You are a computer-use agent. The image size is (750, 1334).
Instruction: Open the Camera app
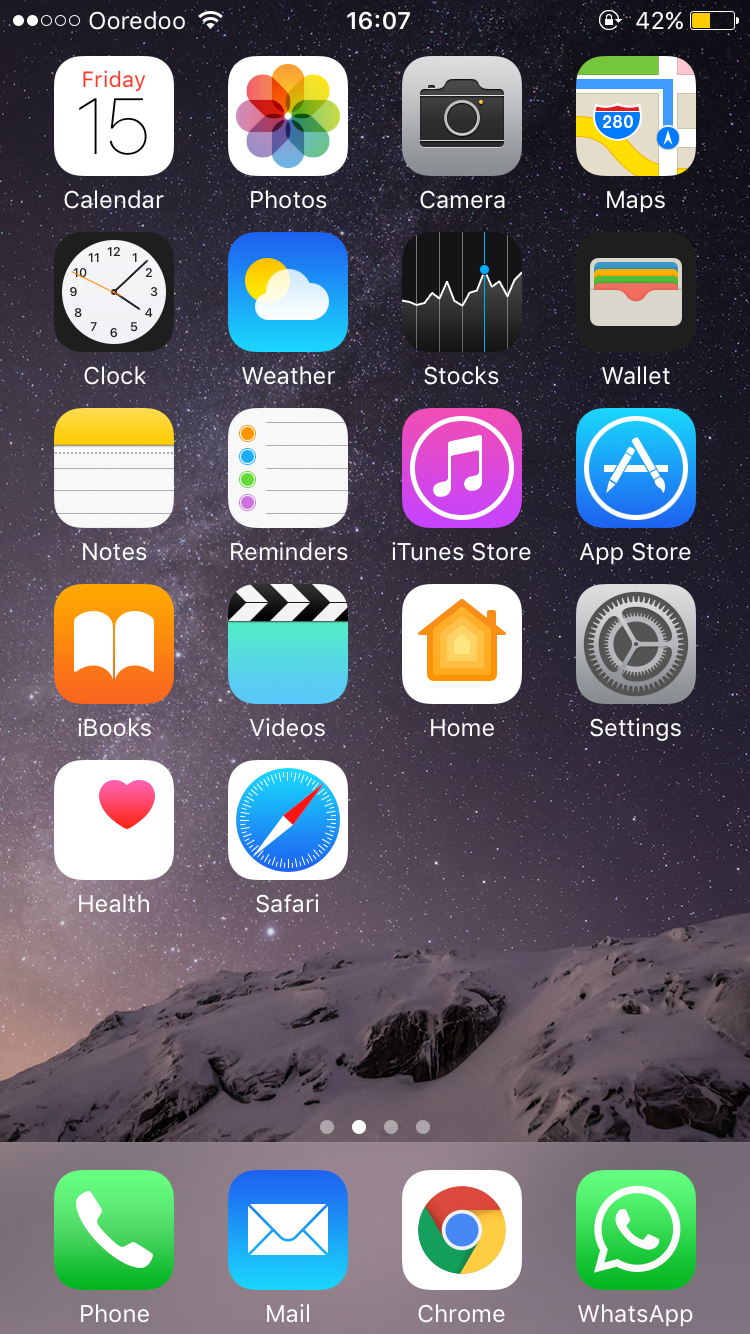pos(462,116)
